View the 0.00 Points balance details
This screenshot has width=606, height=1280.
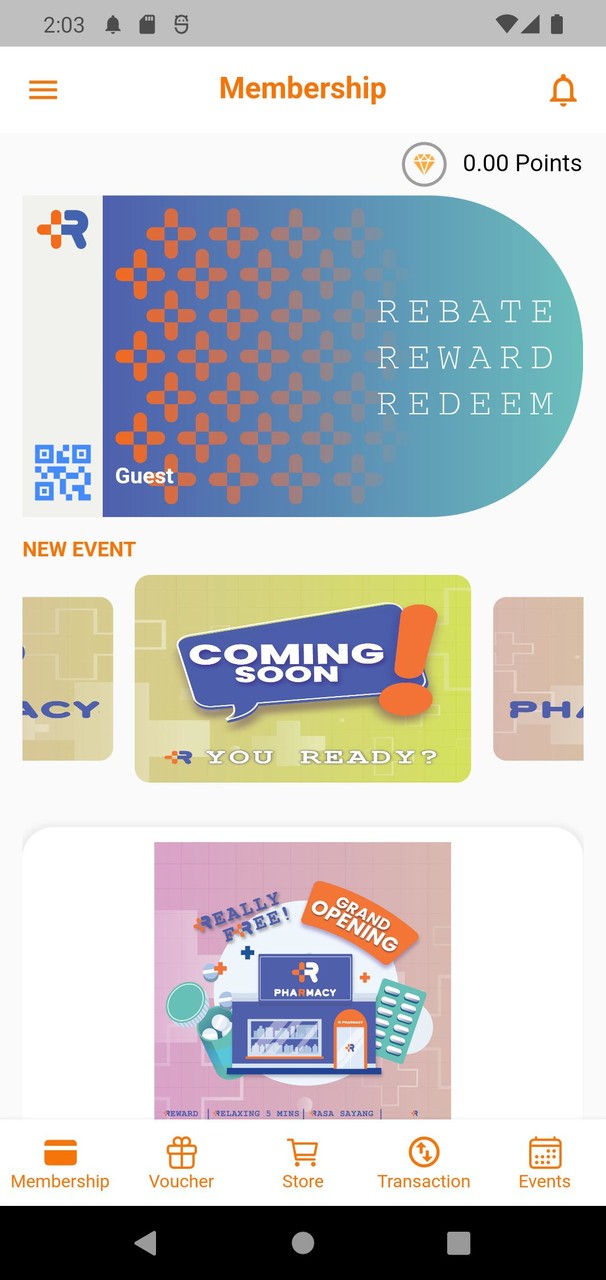click(x=493, y=164)
